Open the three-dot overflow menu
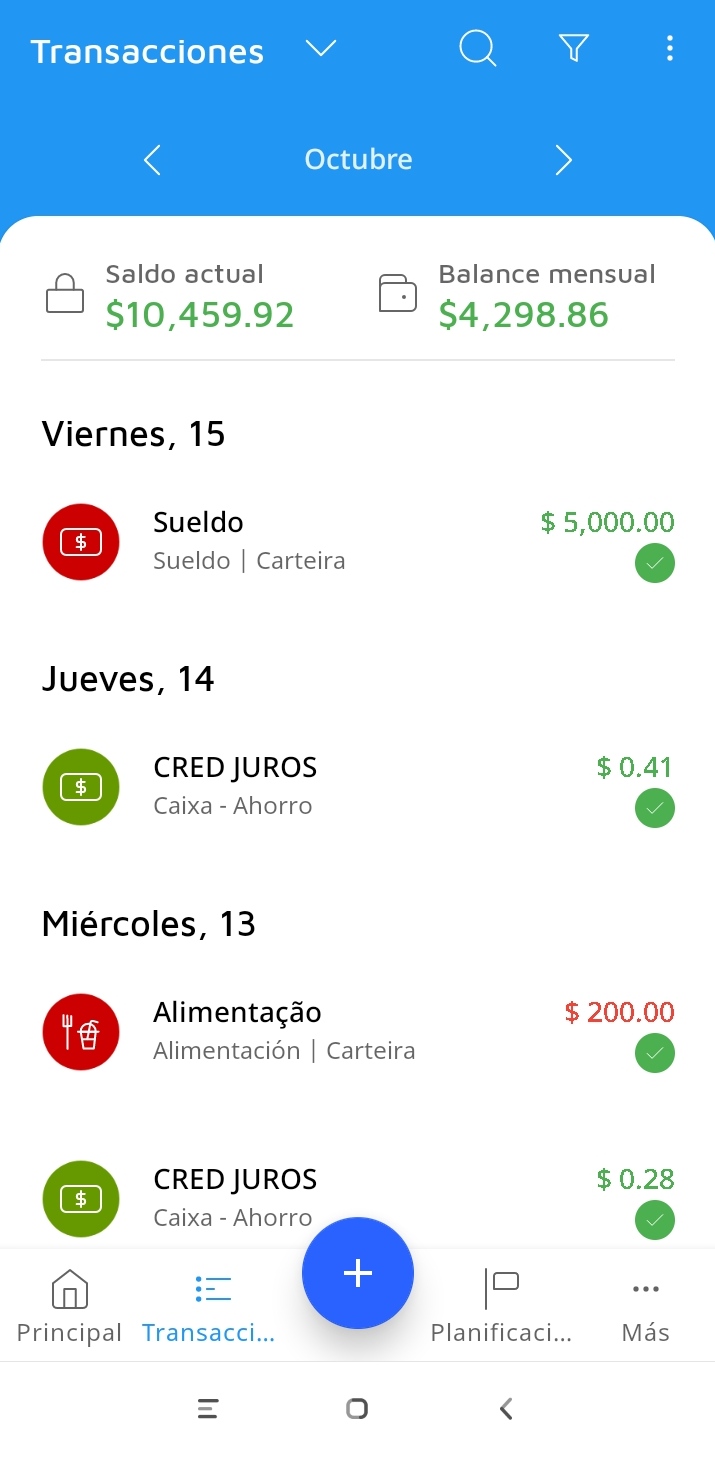The height and width of the screenshot is (1457, 715). point(669,48)
